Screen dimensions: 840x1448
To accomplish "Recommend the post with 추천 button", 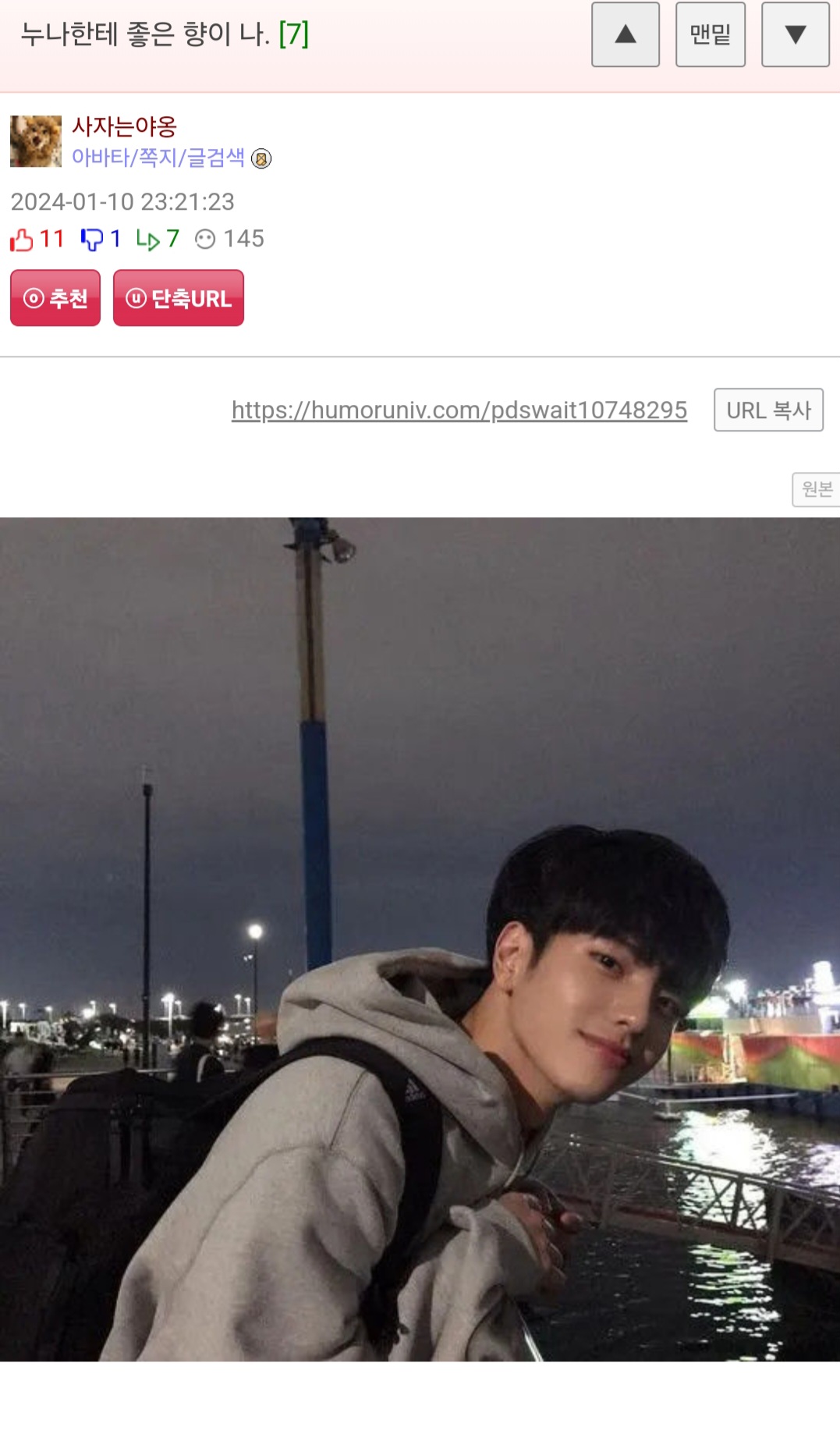I will point(55,298).
